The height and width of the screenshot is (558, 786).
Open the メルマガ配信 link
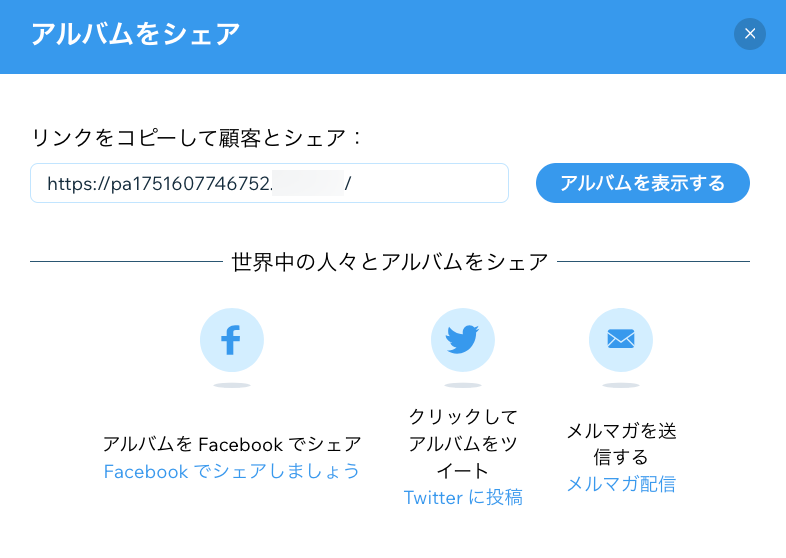pyautogui.click(x=621, y=484)
